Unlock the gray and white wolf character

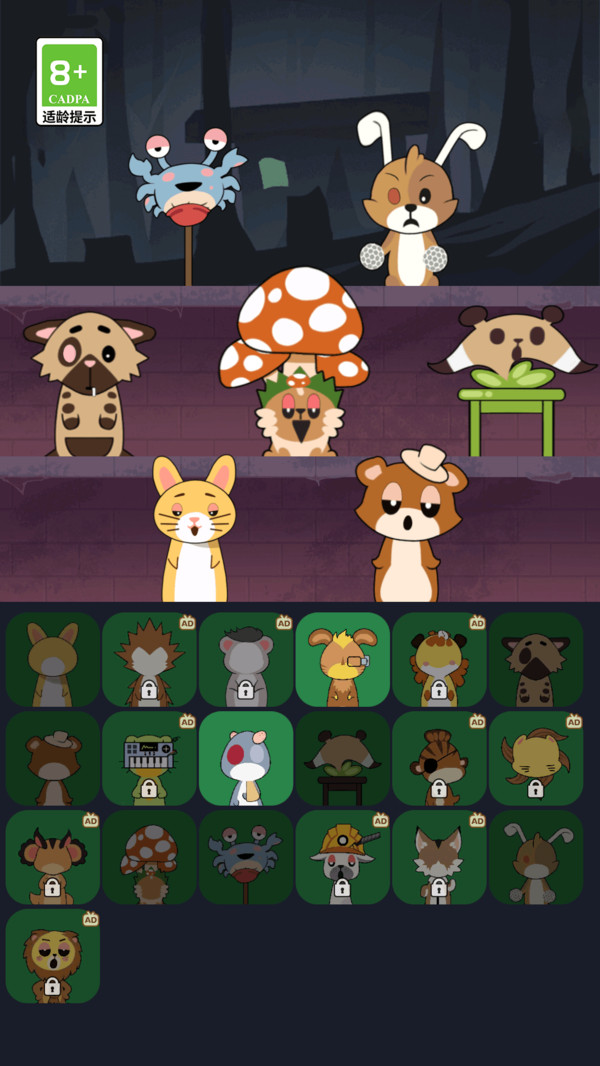pos(439,857)
